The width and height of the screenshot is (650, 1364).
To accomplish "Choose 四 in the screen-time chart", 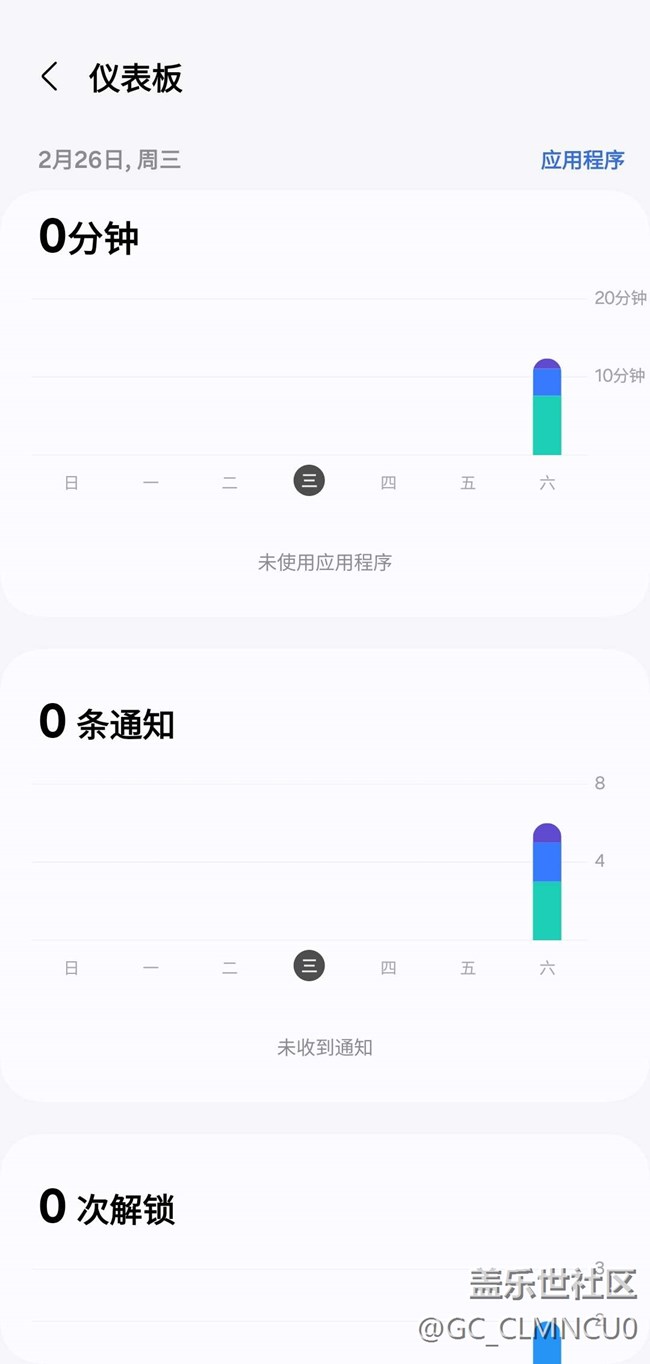I will click(x=388, y=483).
